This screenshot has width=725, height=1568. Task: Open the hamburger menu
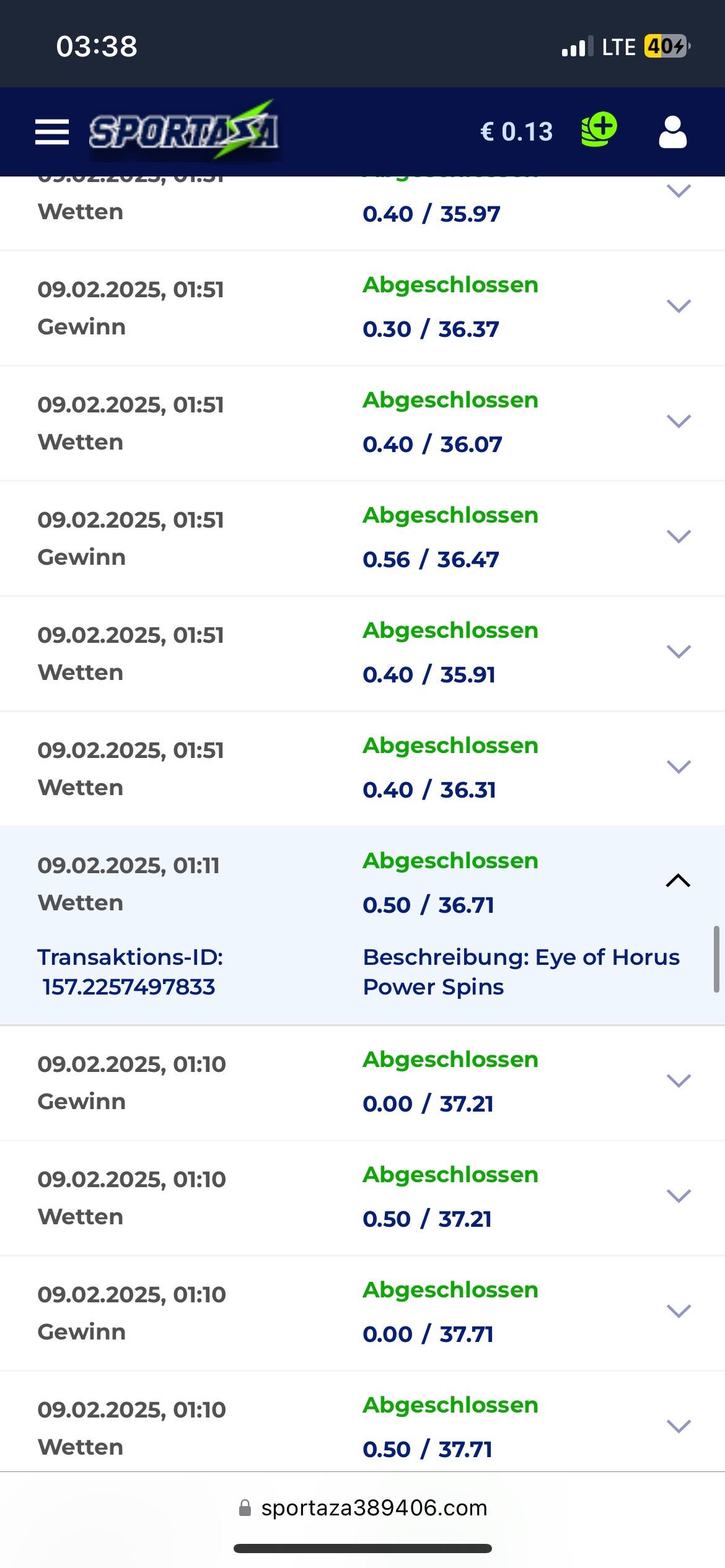(x=52, y=132)
